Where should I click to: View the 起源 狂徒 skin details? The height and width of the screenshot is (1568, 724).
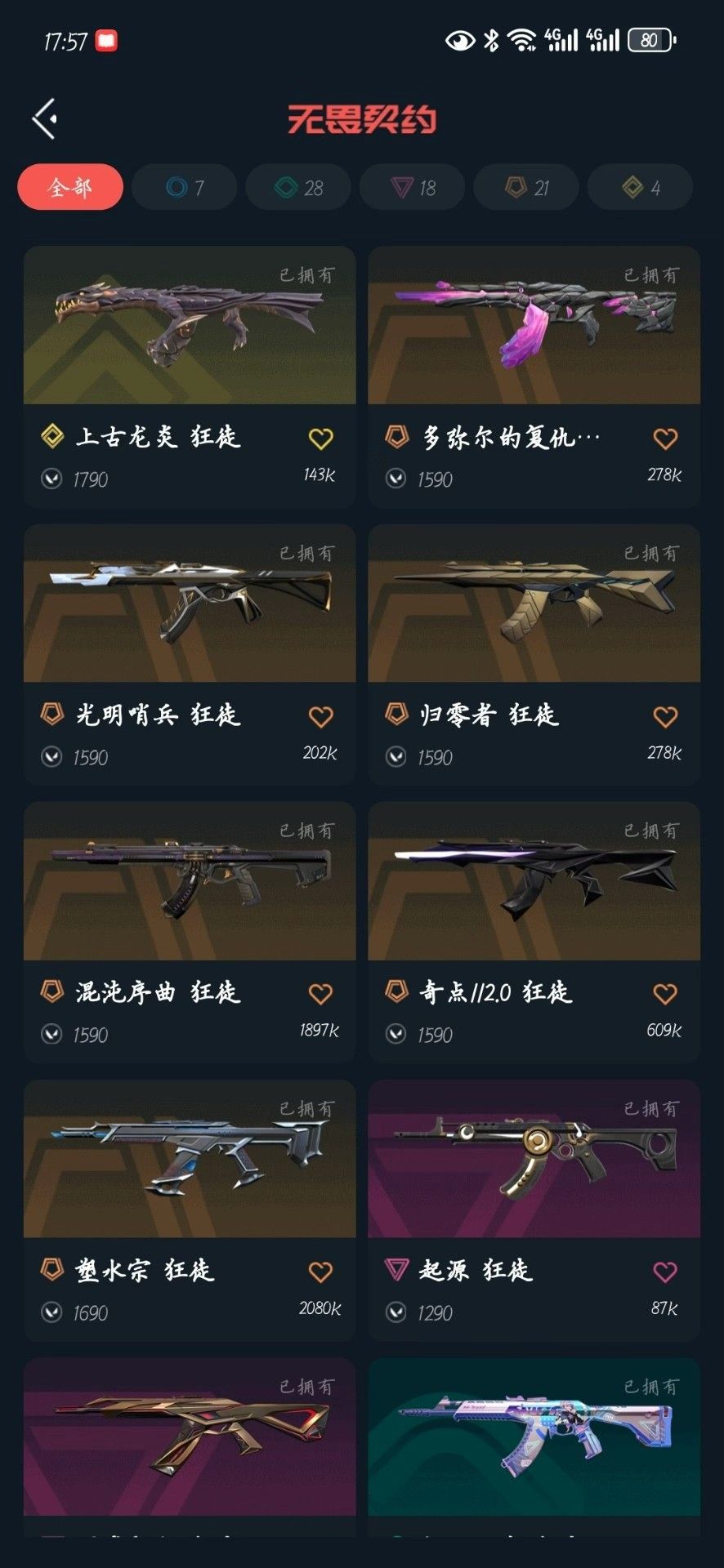(x=534, y=1210)
